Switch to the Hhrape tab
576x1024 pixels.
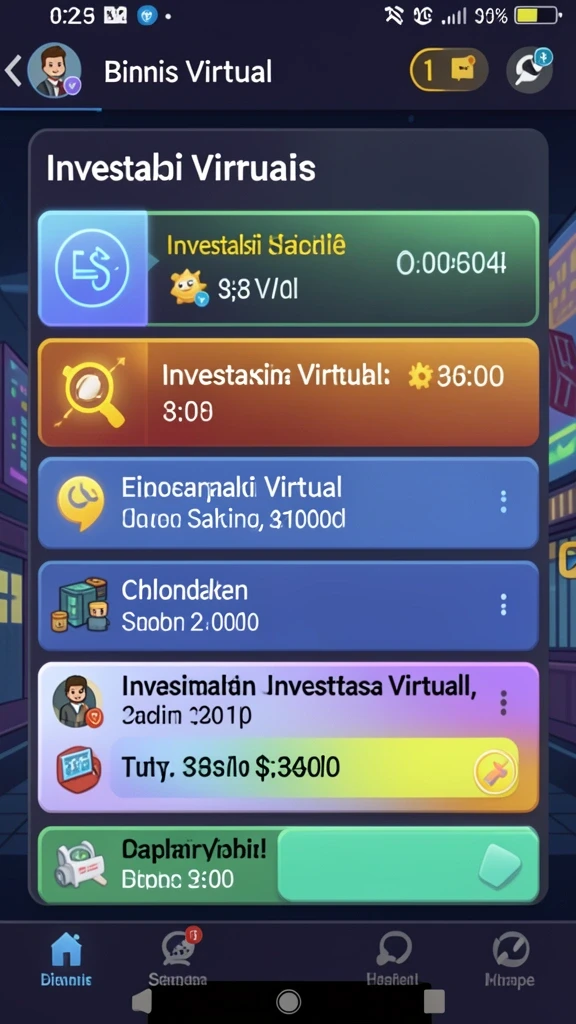pos(510,957)
